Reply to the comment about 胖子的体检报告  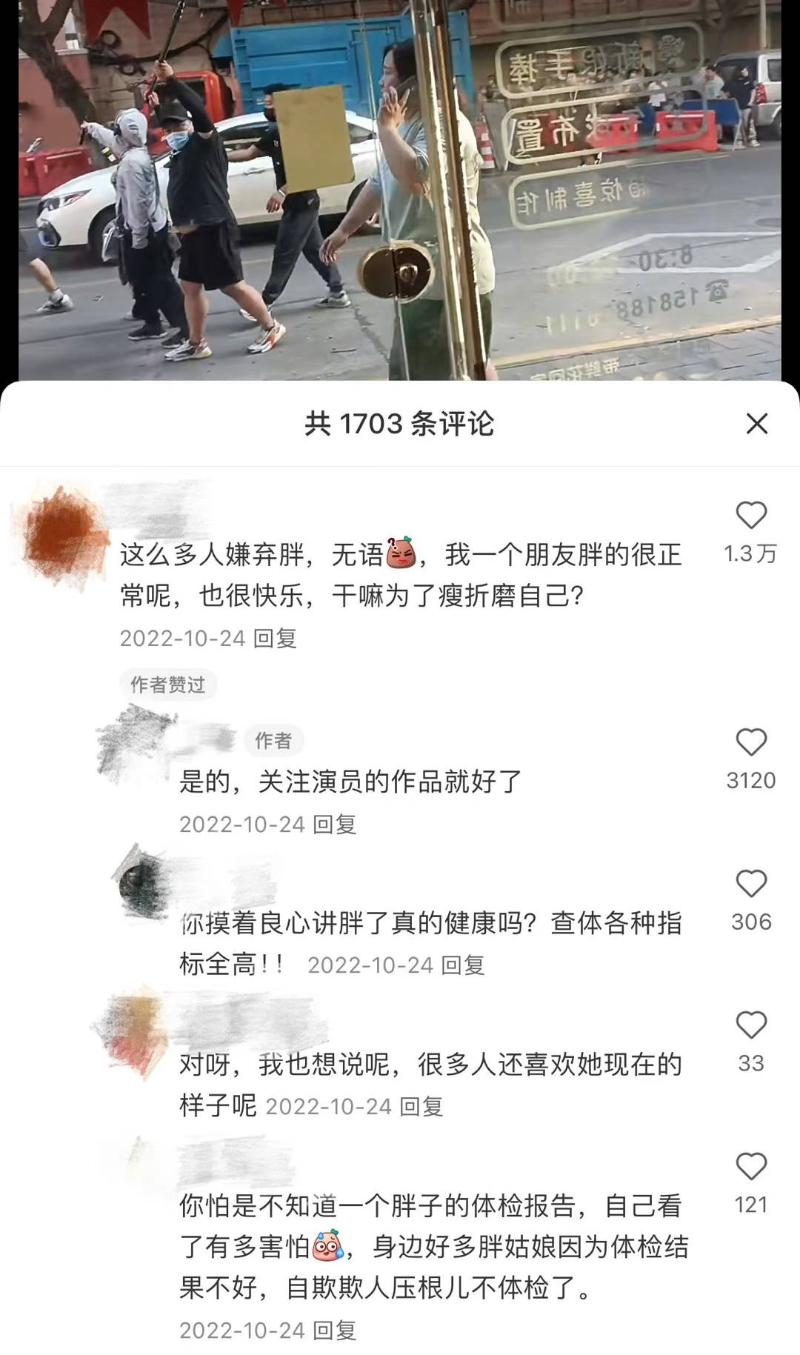coord(334,1331)
